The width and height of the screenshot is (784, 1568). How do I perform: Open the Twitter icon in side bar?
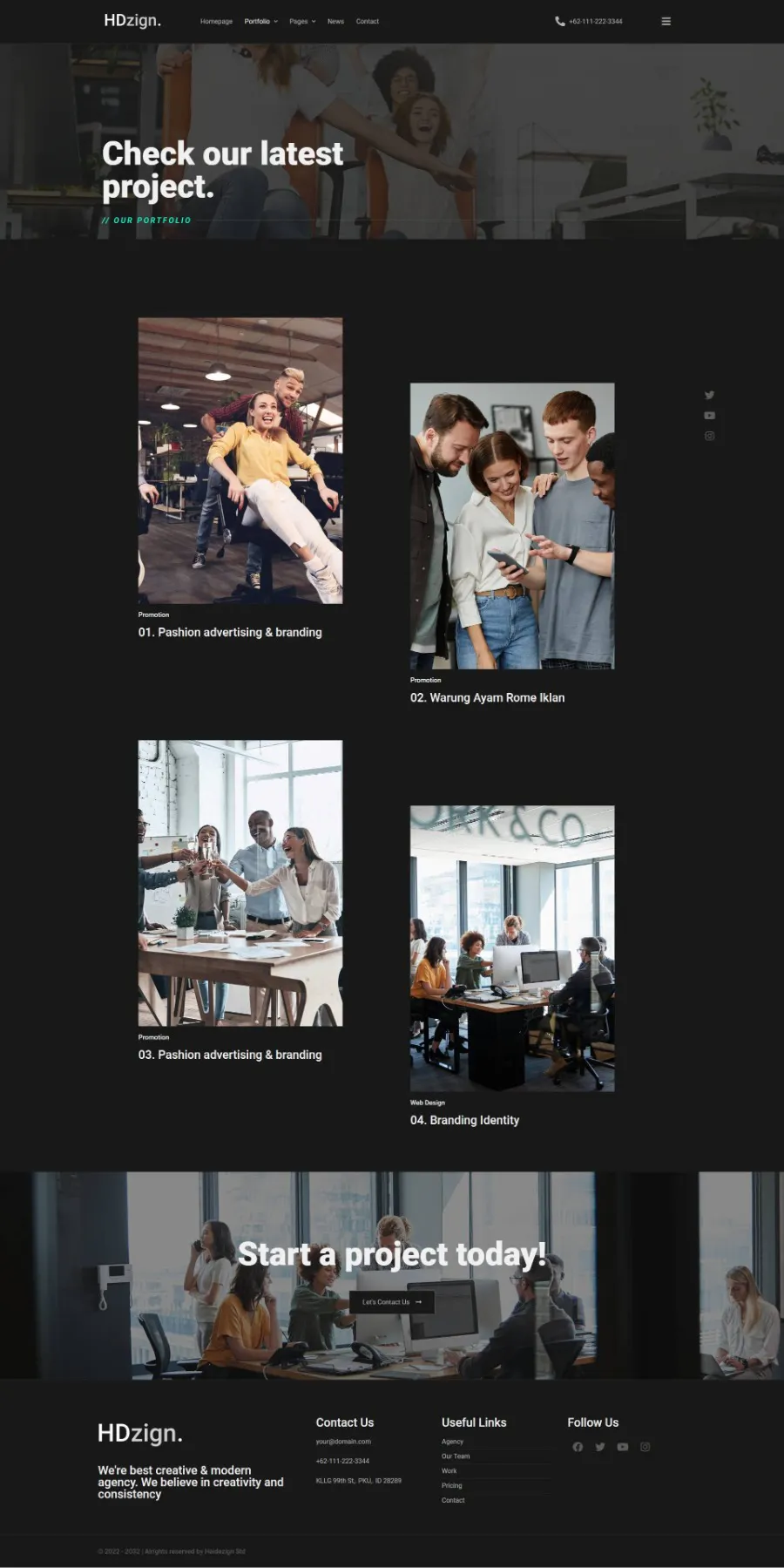pyautogui.click(x=709, y=395)
